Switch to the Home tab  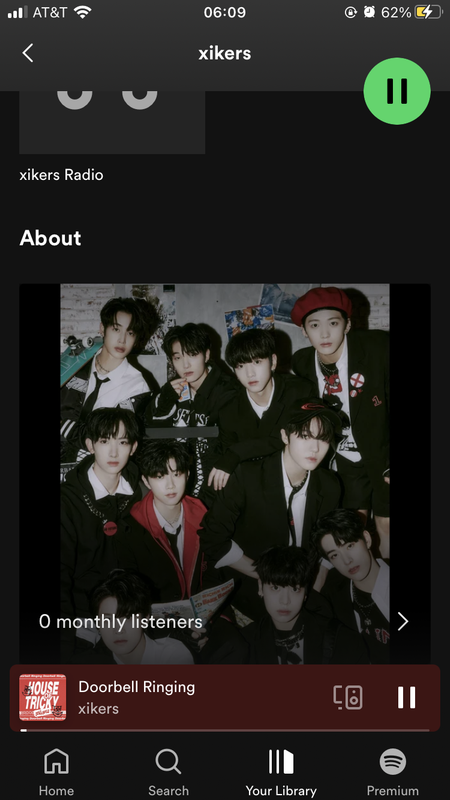click(56, 772)
